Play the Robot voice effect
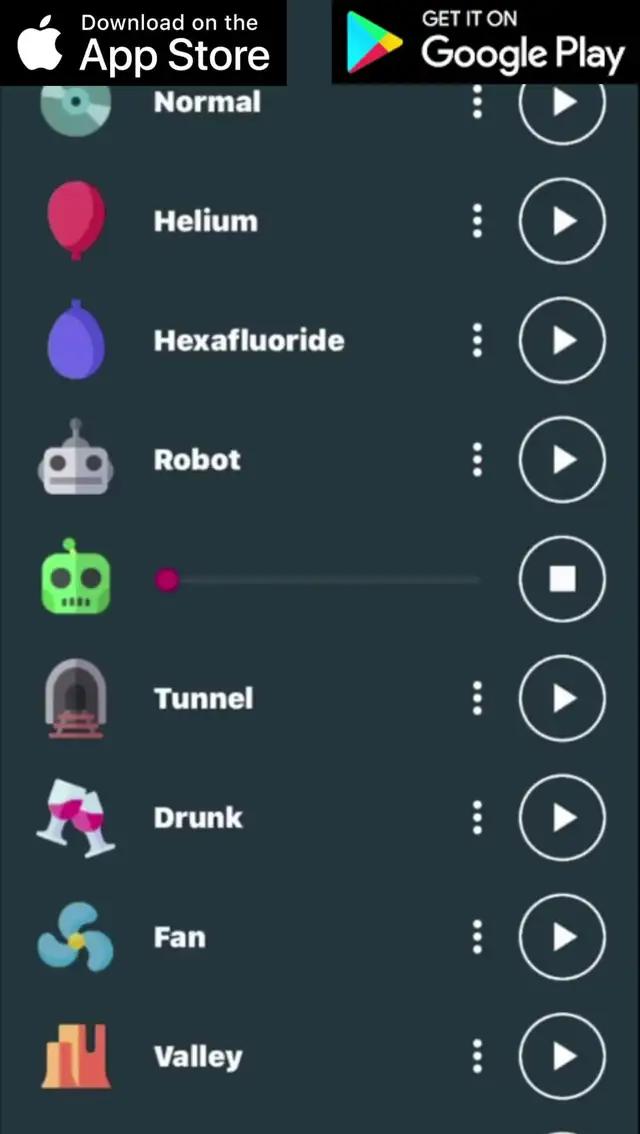The image size is (640, 1134). (562, 460)
